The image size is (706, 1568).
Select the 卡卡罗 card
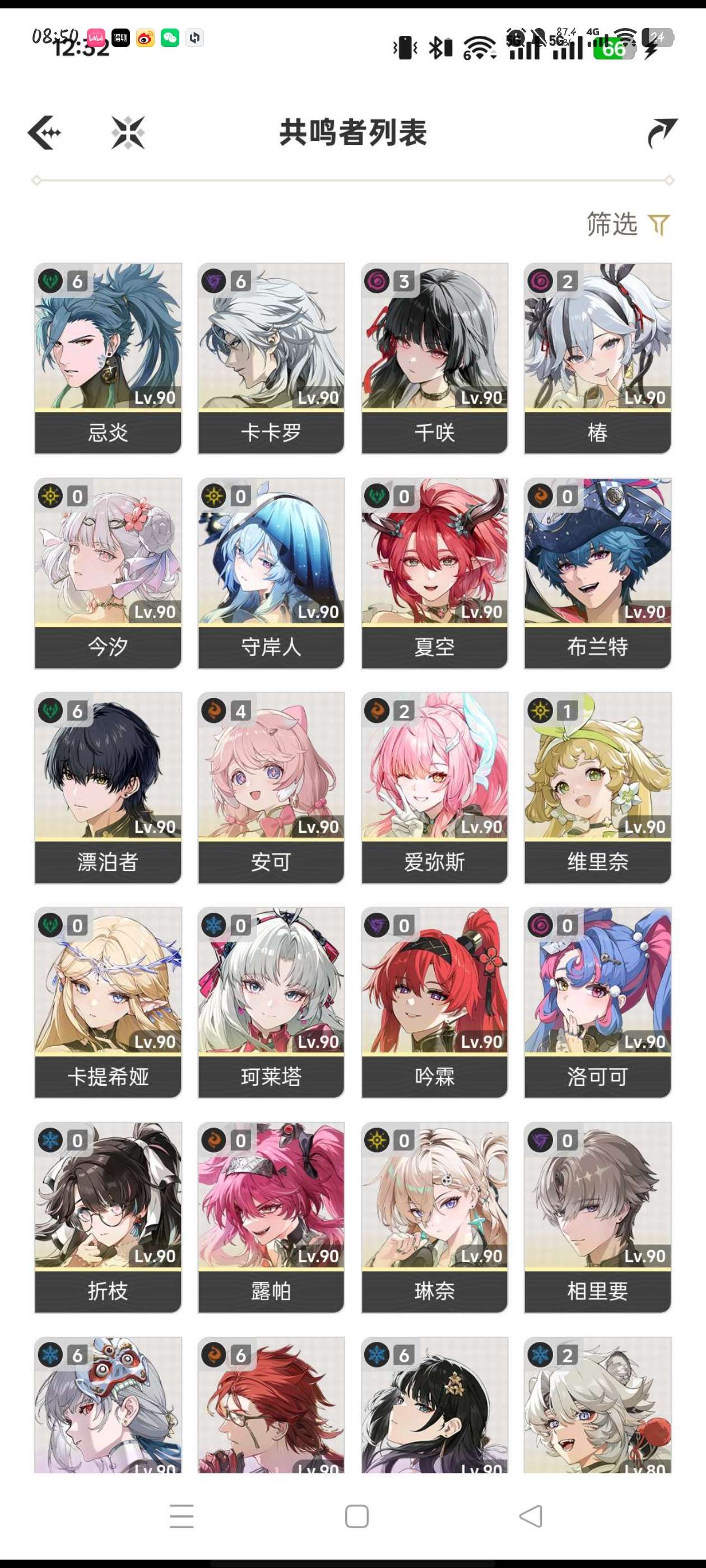click(271, 358)
